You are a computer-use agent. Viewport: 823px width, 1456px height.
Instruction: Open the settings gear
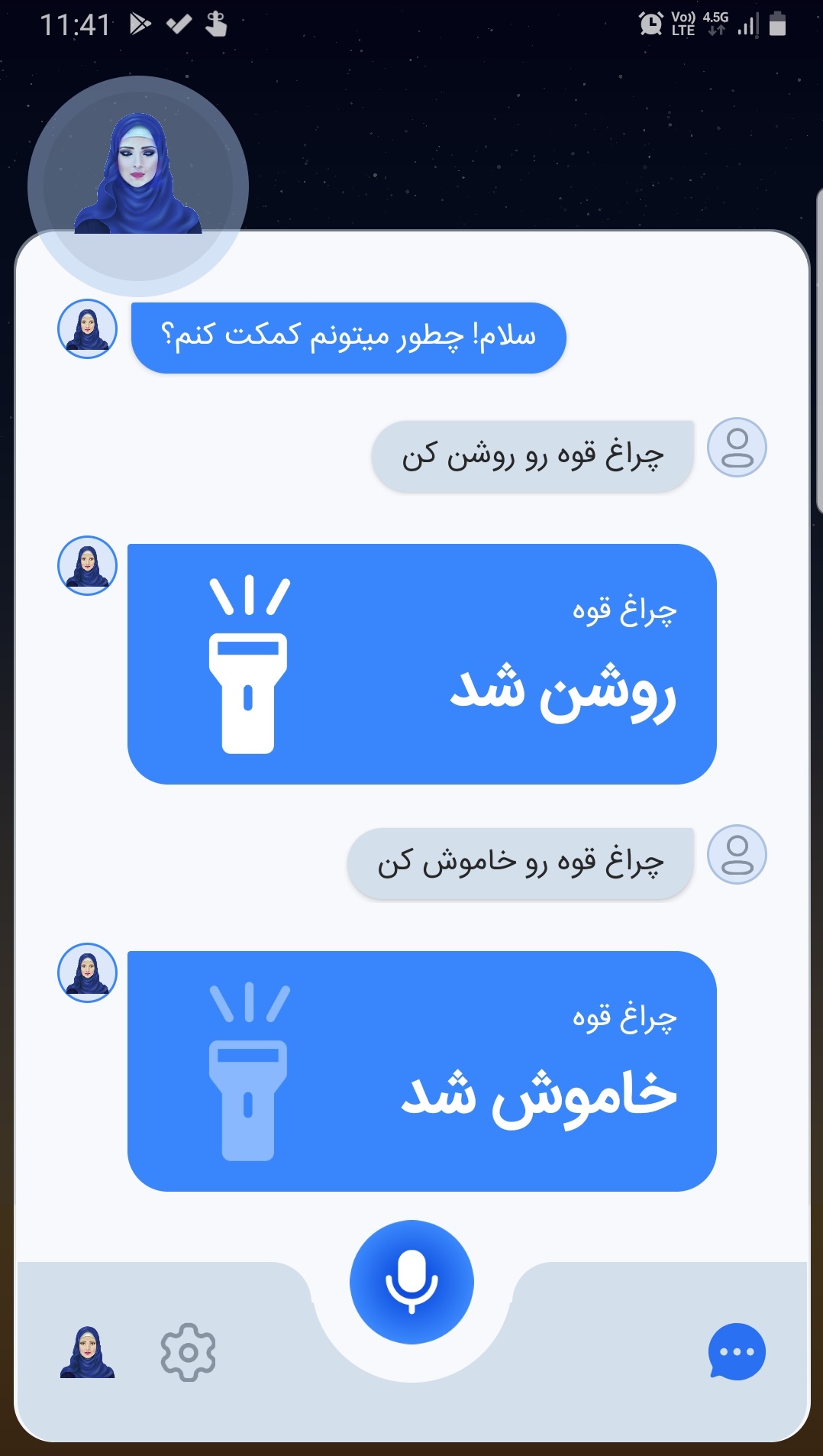[x=188, y=1352]
